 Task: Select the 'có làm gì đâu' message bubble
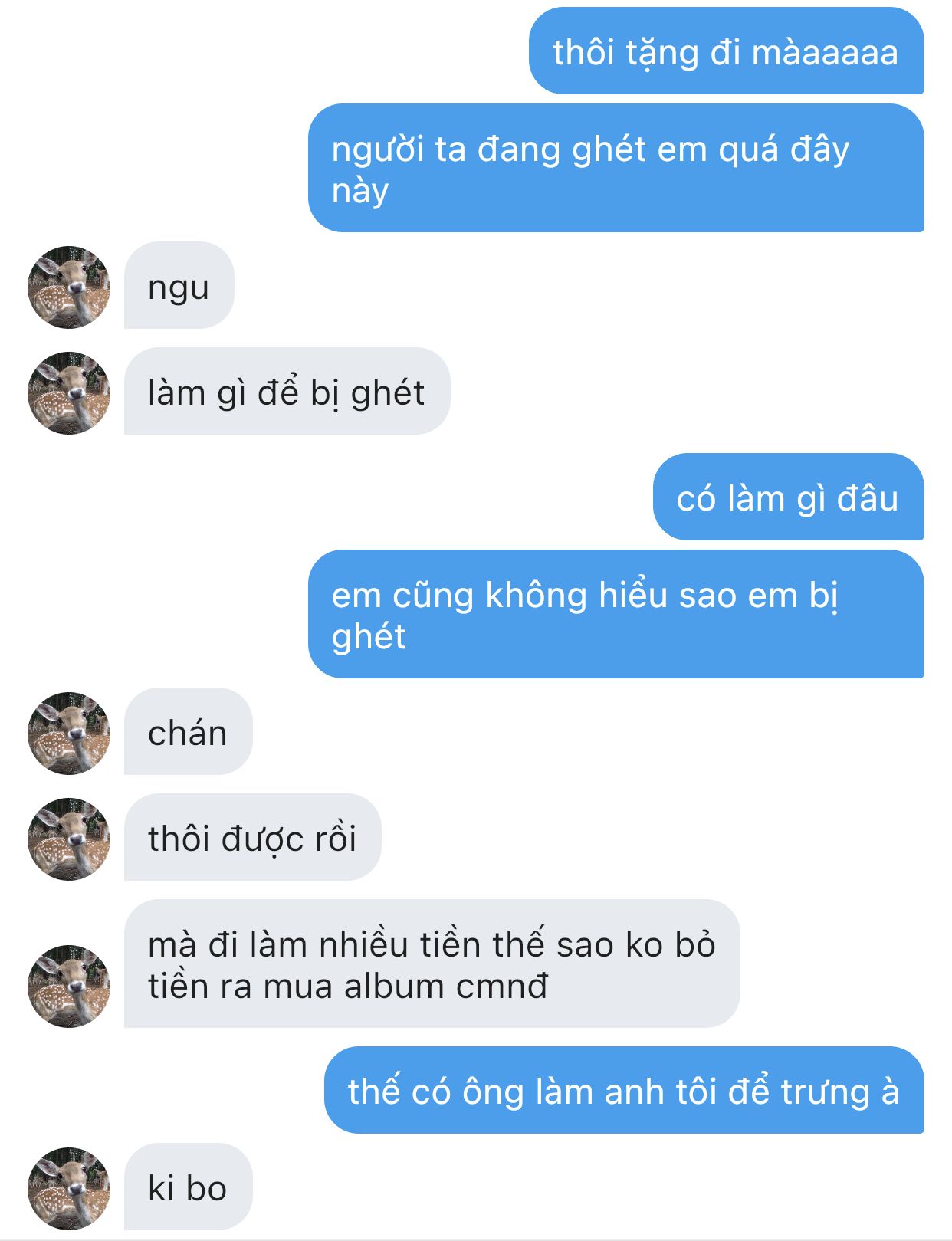(x=787, y=498)
